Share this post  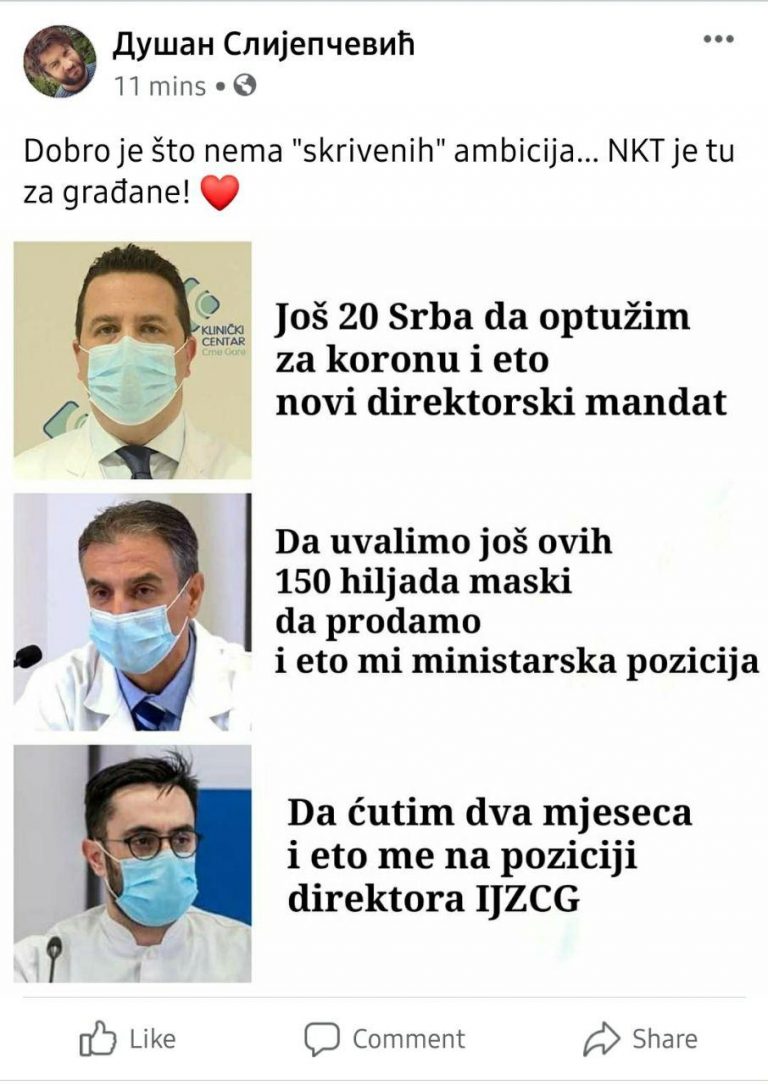[640, 1039]
